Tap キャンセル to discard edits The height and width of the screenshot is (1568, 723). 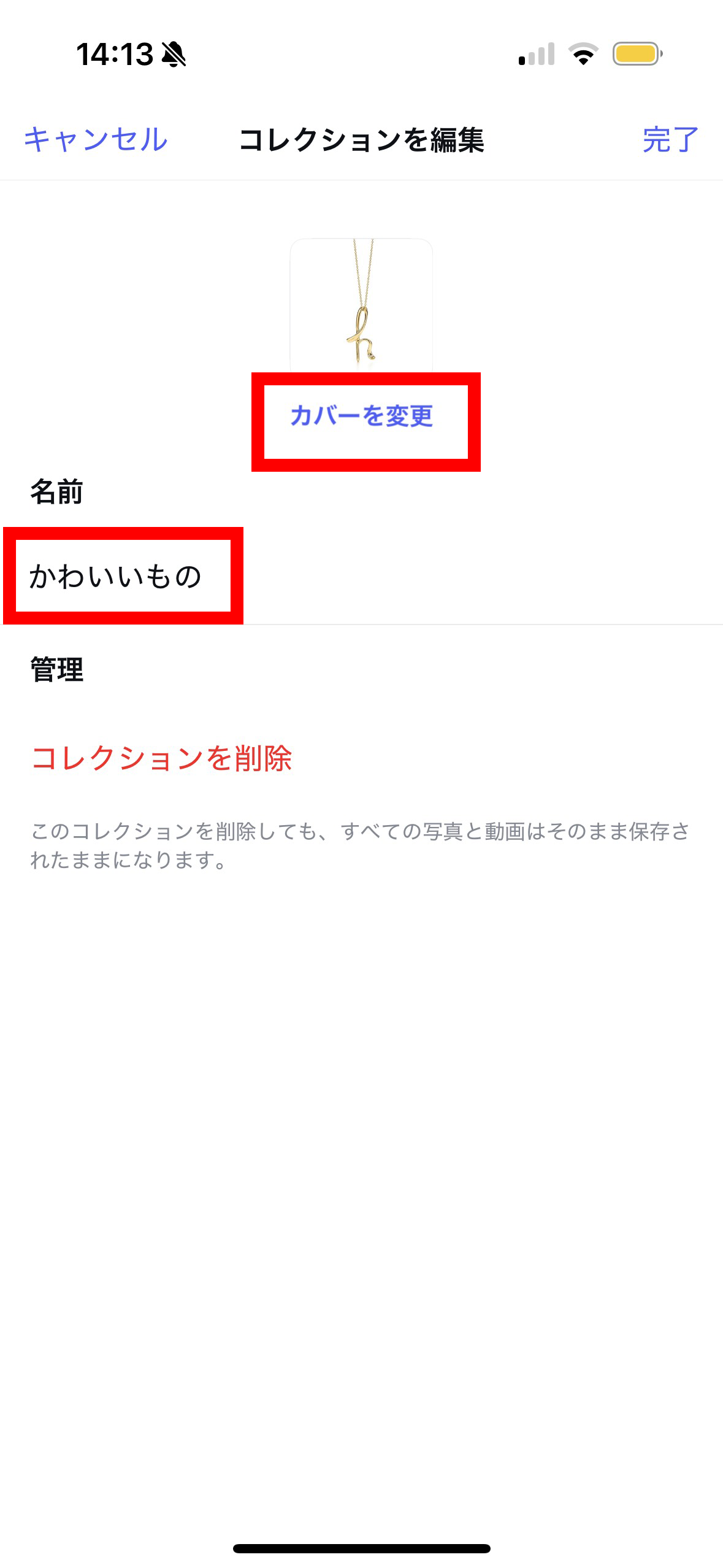[96, 140]
